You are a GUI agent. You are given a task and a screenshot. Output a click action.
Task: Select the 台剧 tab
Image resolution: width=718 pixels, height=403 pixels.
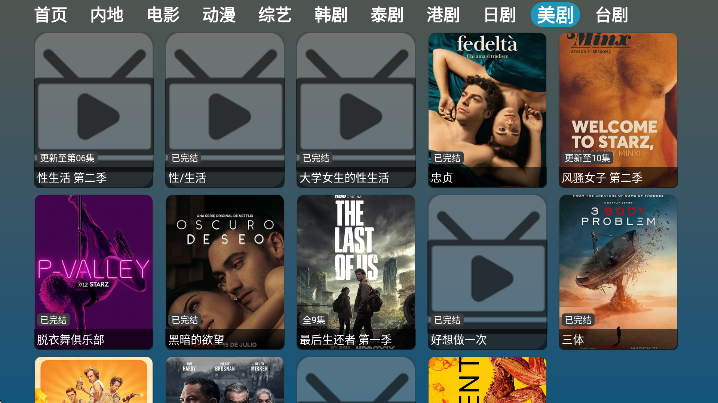pyautogui.click(x=611, y=15)
